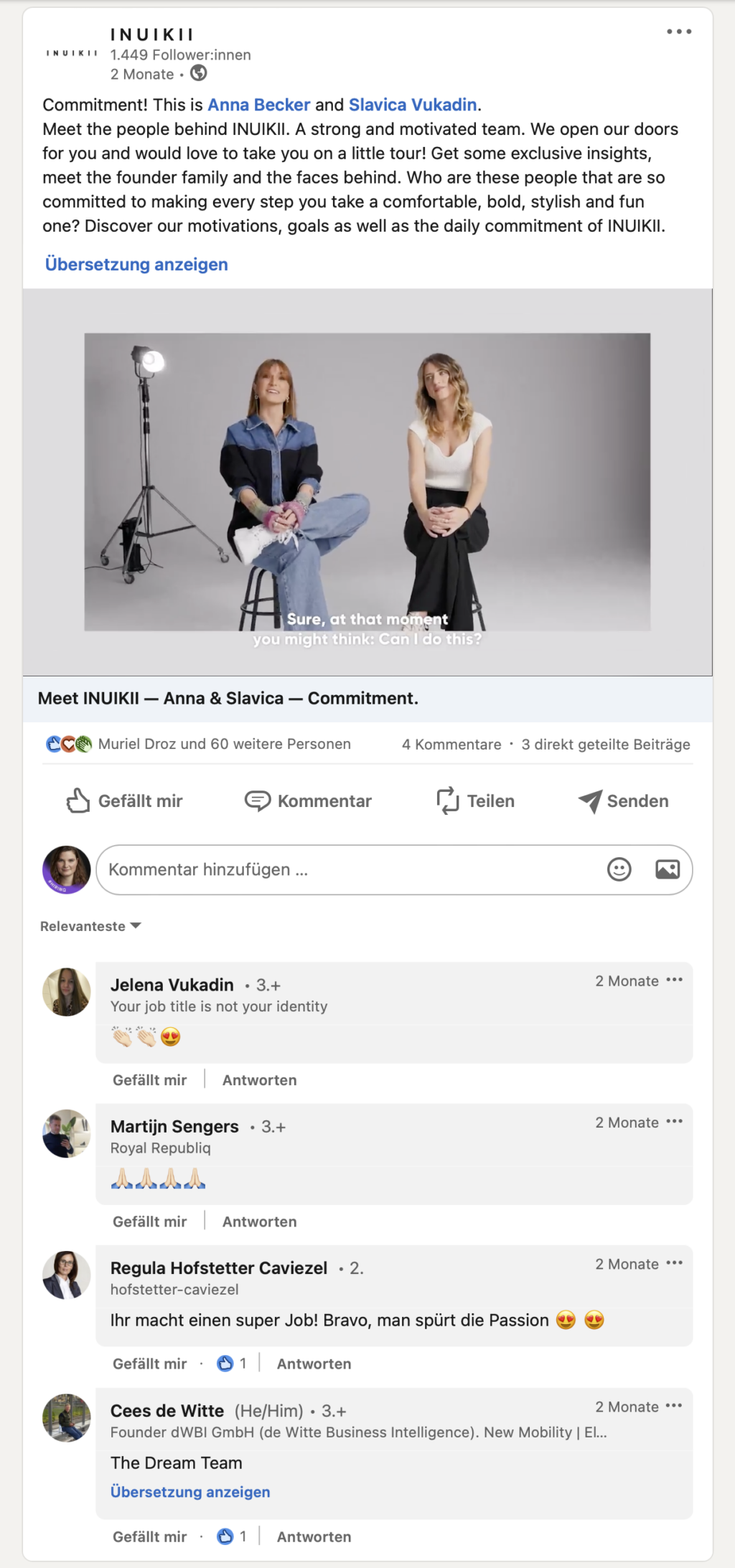Open Slavica Vukadin's profile link
The image size is (735, 1568).
(x=412, y=105)
